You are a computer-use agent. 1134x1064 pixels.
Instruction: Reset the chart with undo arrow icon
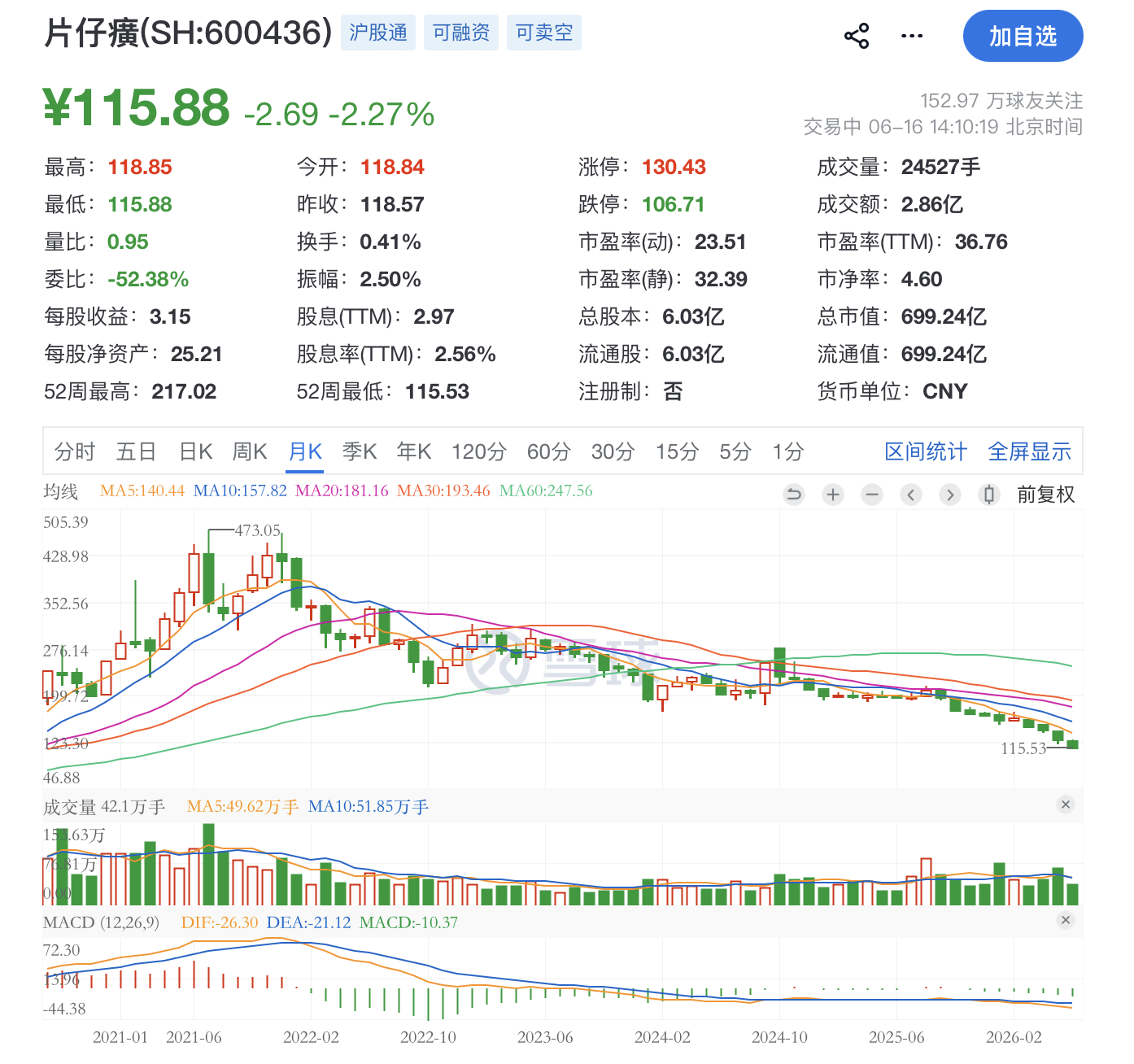pyautogui.click(x=794, y=495)
